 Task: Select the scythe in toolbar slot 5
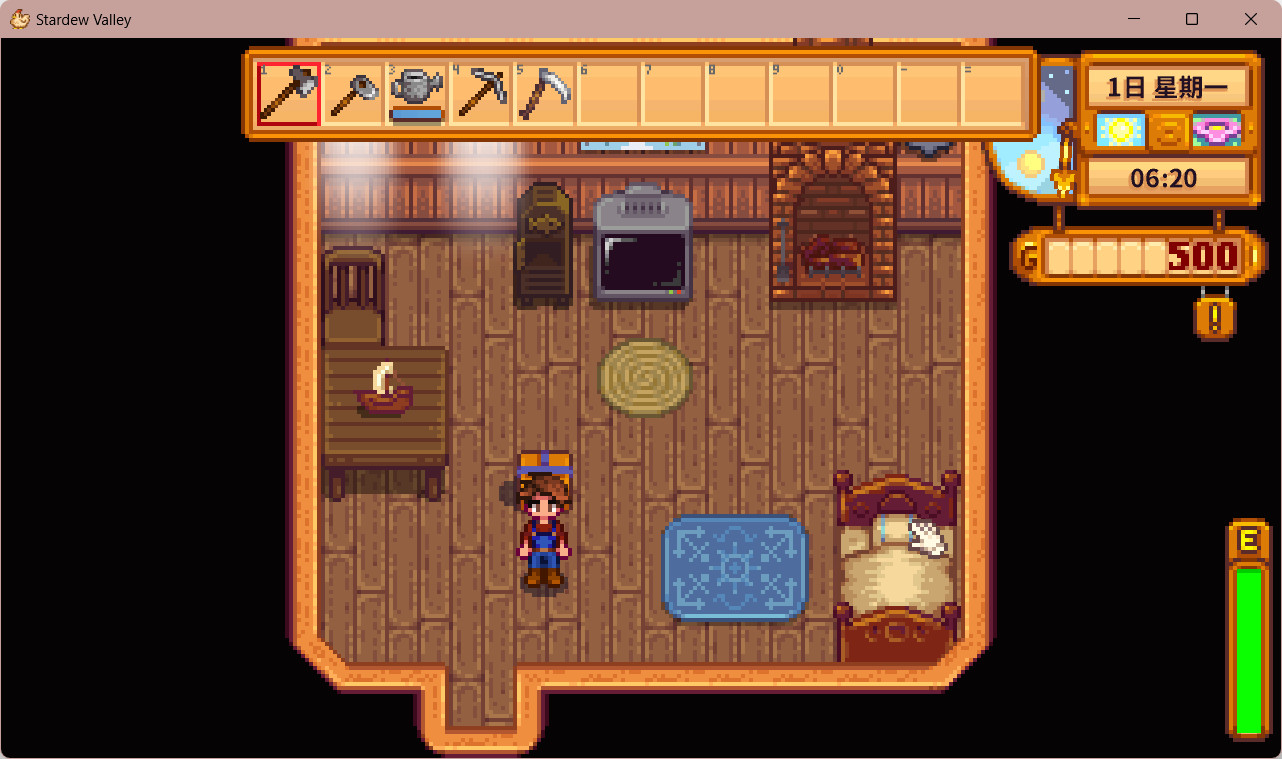545,94
